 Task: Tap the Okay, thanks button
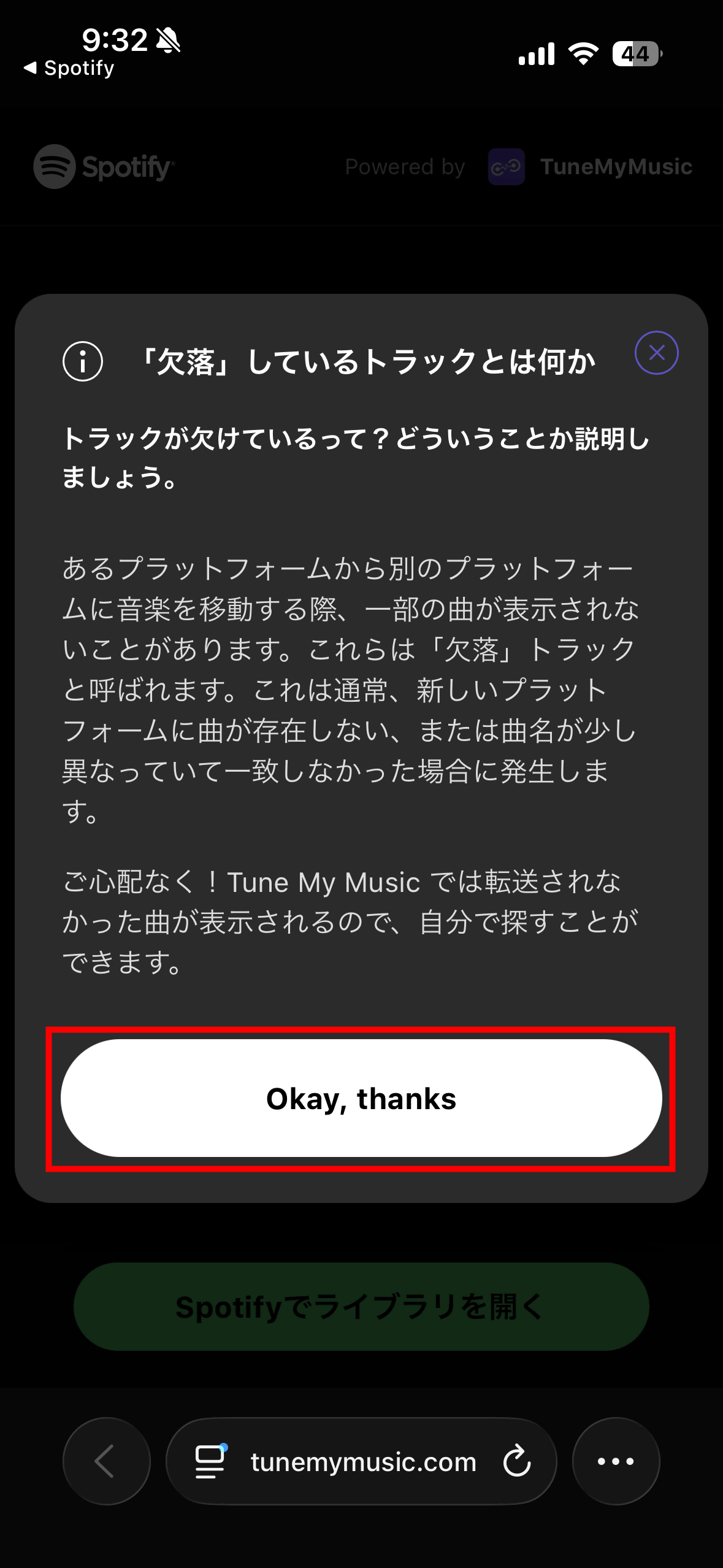point(361,1098)
